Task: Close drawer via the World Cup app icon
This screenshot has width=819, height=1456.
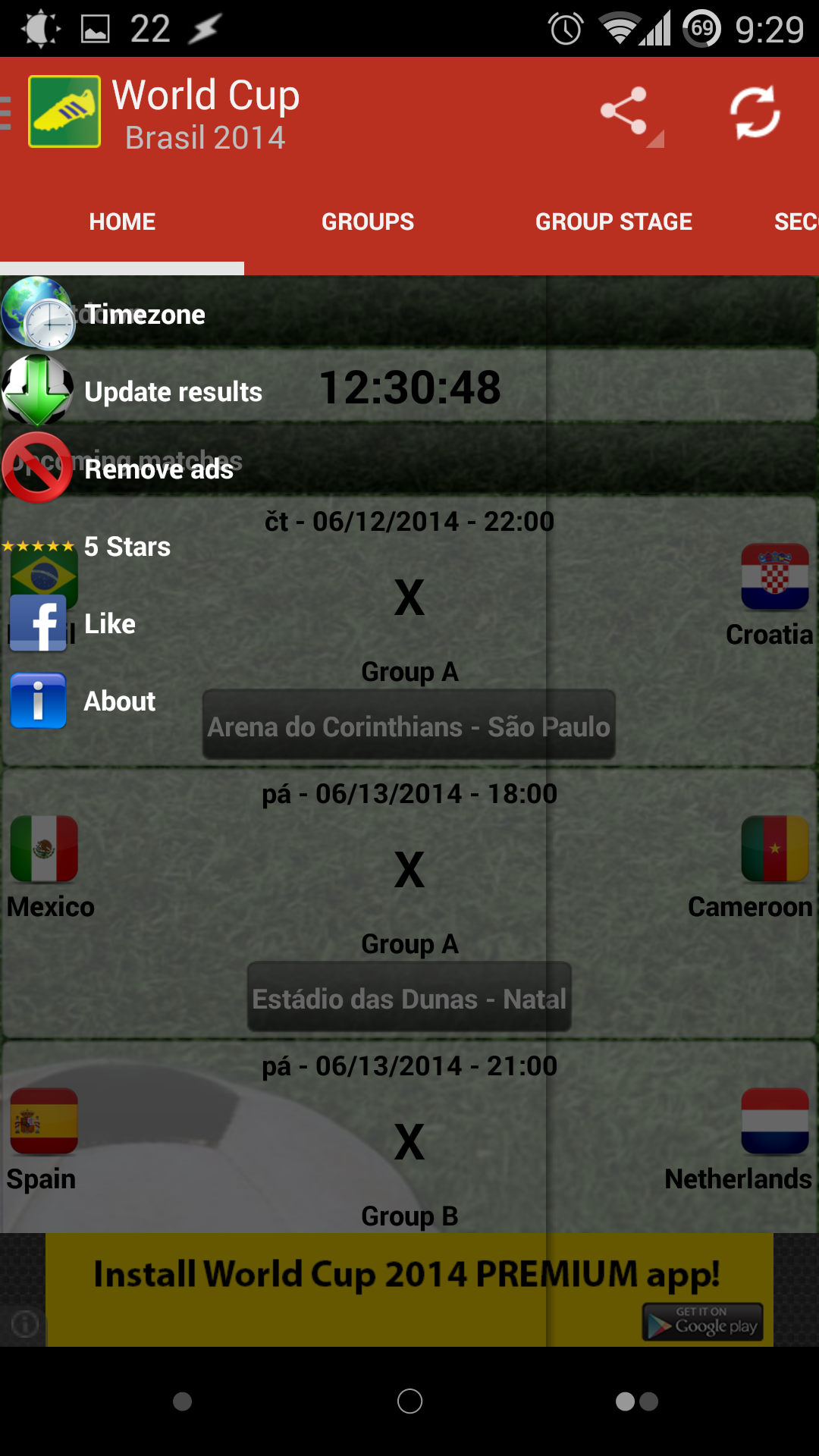Action: pos(64,111)
